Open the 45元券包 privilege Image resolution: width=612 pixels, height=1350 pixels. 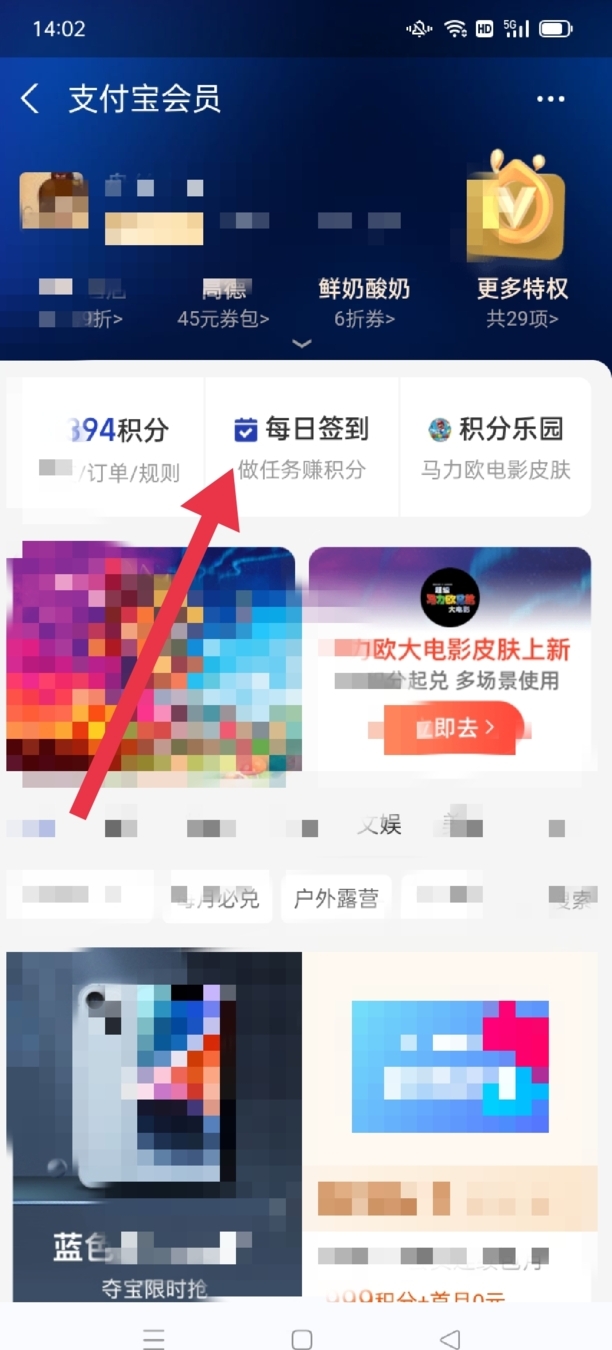pos(223,302)
